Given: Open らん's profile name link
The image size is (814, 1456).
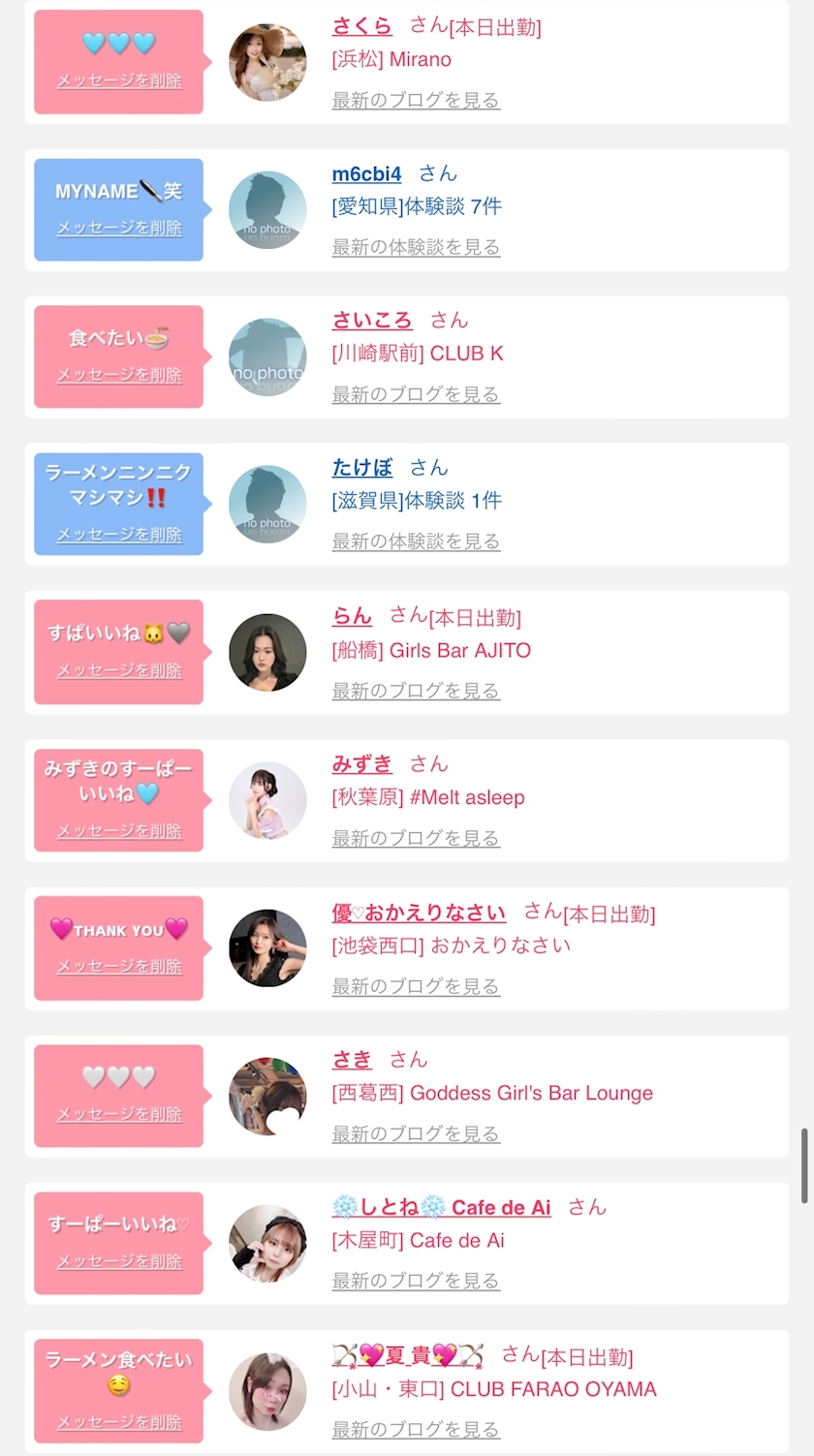Looking at the screenshot, I should coord(352,616).
